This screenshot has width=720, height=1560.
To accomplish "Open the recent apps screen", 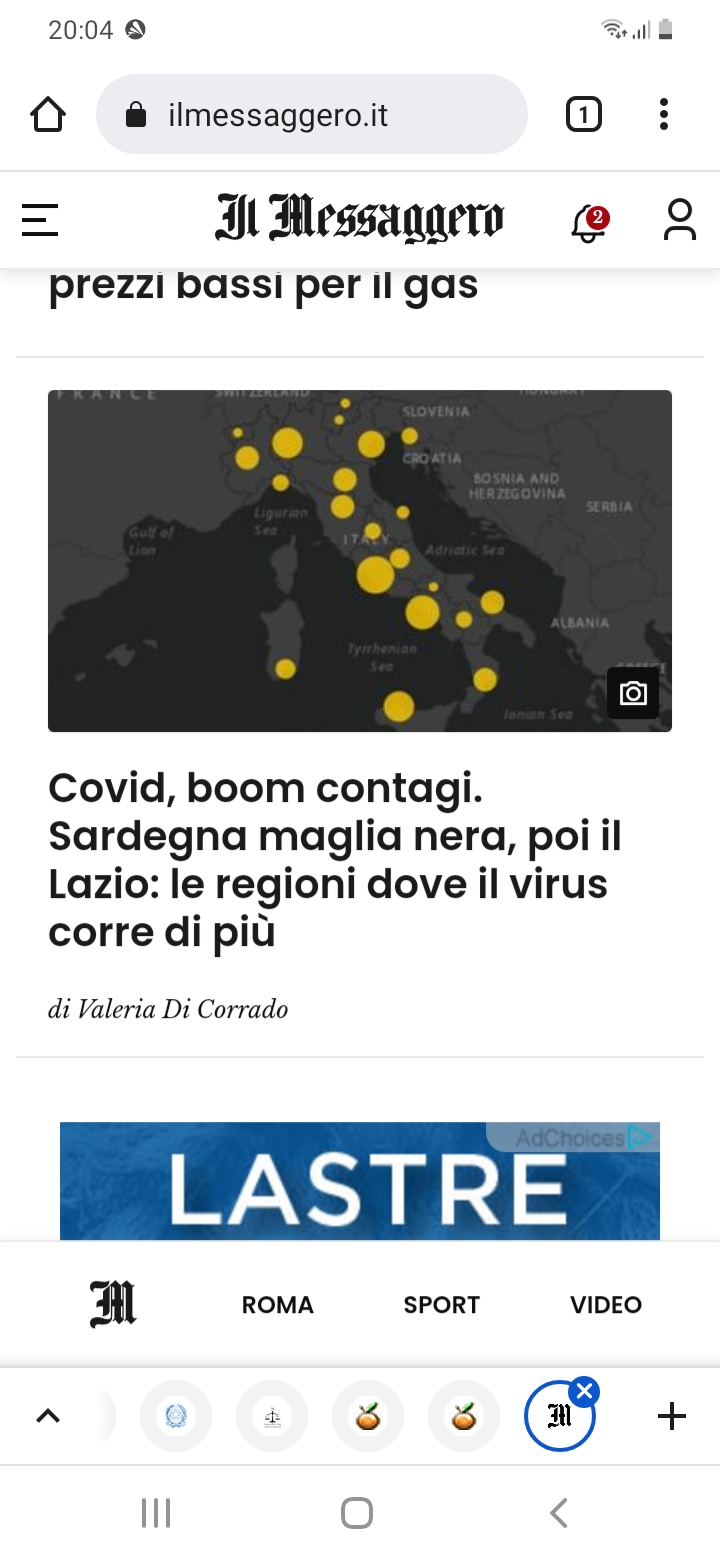I will (x=156, y=1513).
